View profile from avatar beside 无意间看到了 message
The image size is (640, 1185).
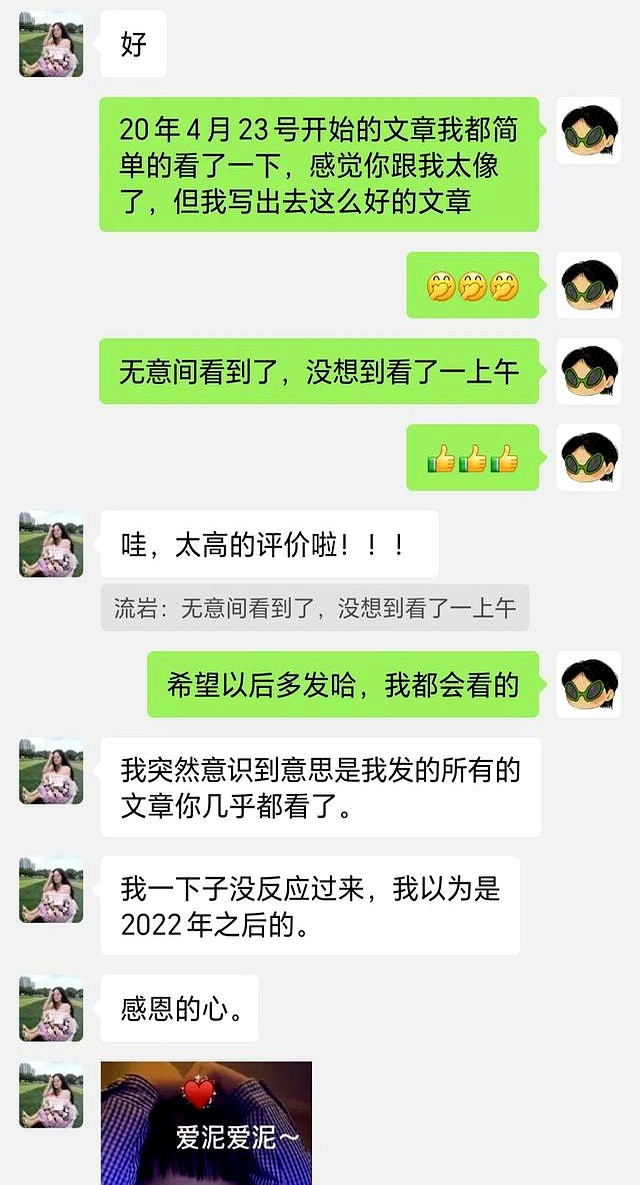click(588, 371)
